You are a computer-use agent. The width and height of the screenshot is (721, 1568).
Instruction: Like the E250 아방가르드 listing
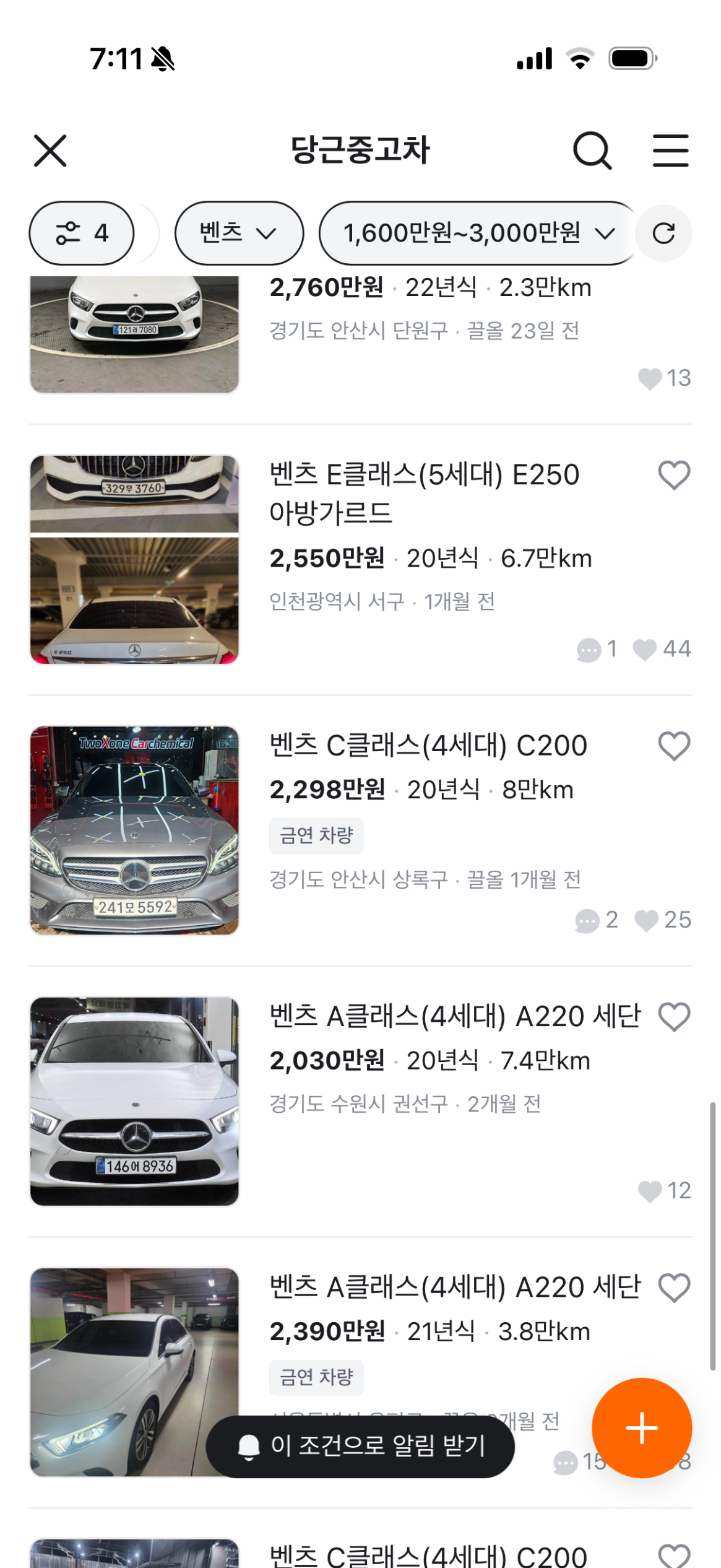pyautogui.click(x=674, y=476)
